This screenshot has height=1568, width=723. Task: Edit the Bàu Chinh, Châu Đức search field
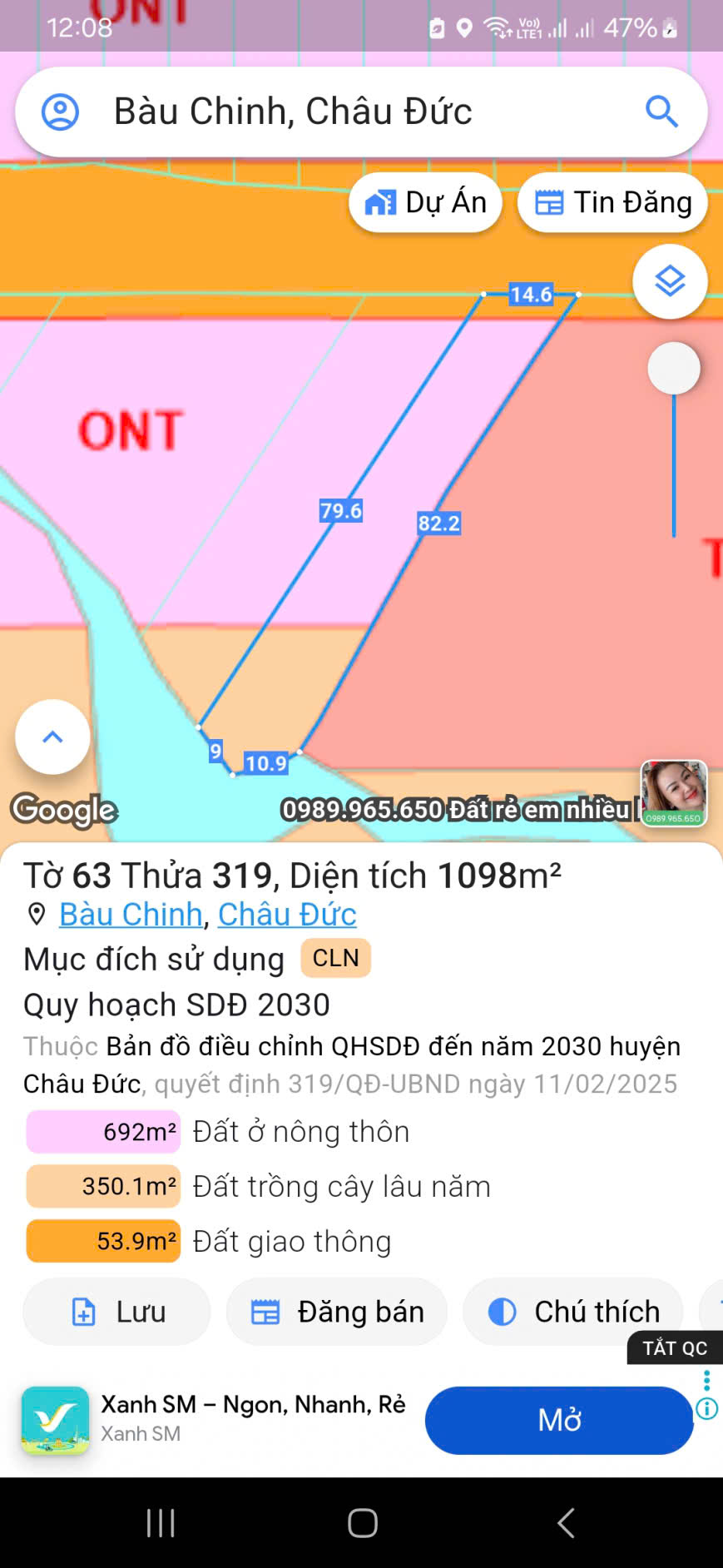(333, 112)
